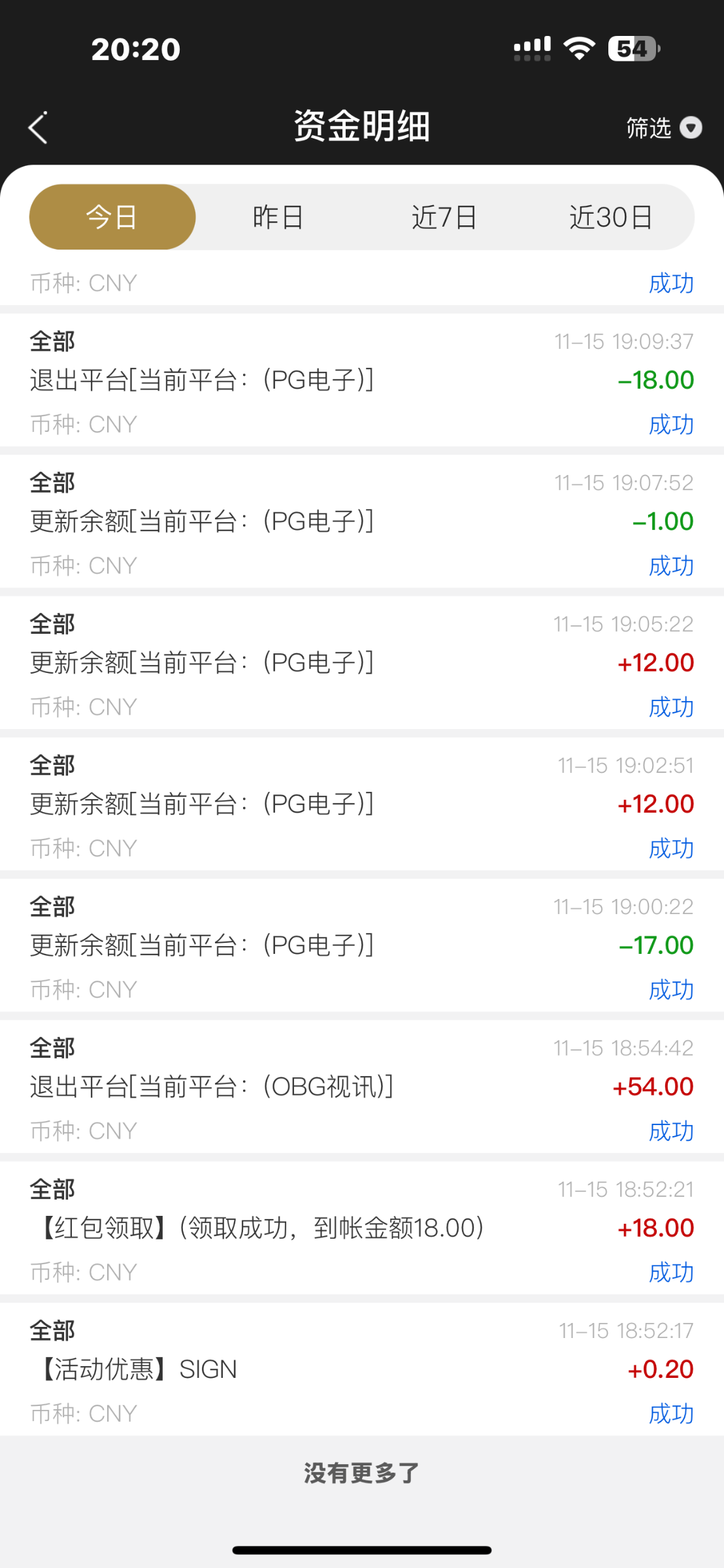Open the 19:07:52 更新余额 -1.00 record
The image size is (724, 1568).
(362, 521)
